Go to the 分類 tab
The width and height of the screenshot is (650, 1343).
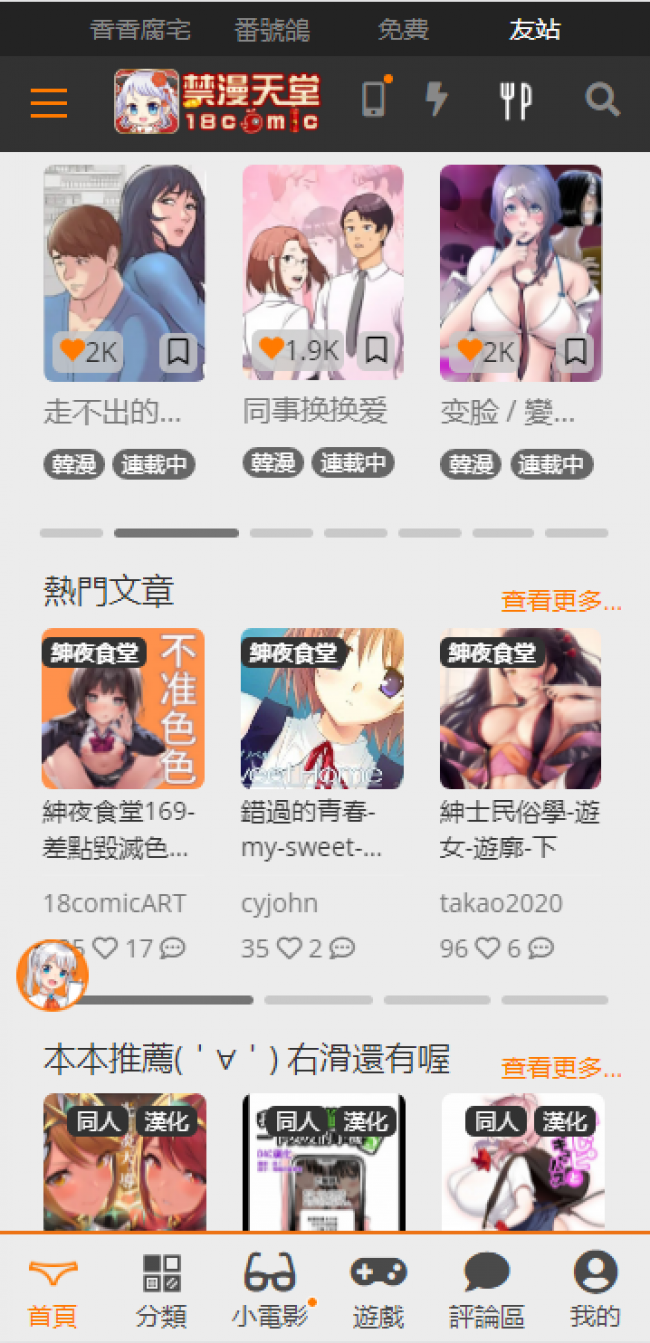tap(162, 1289)
